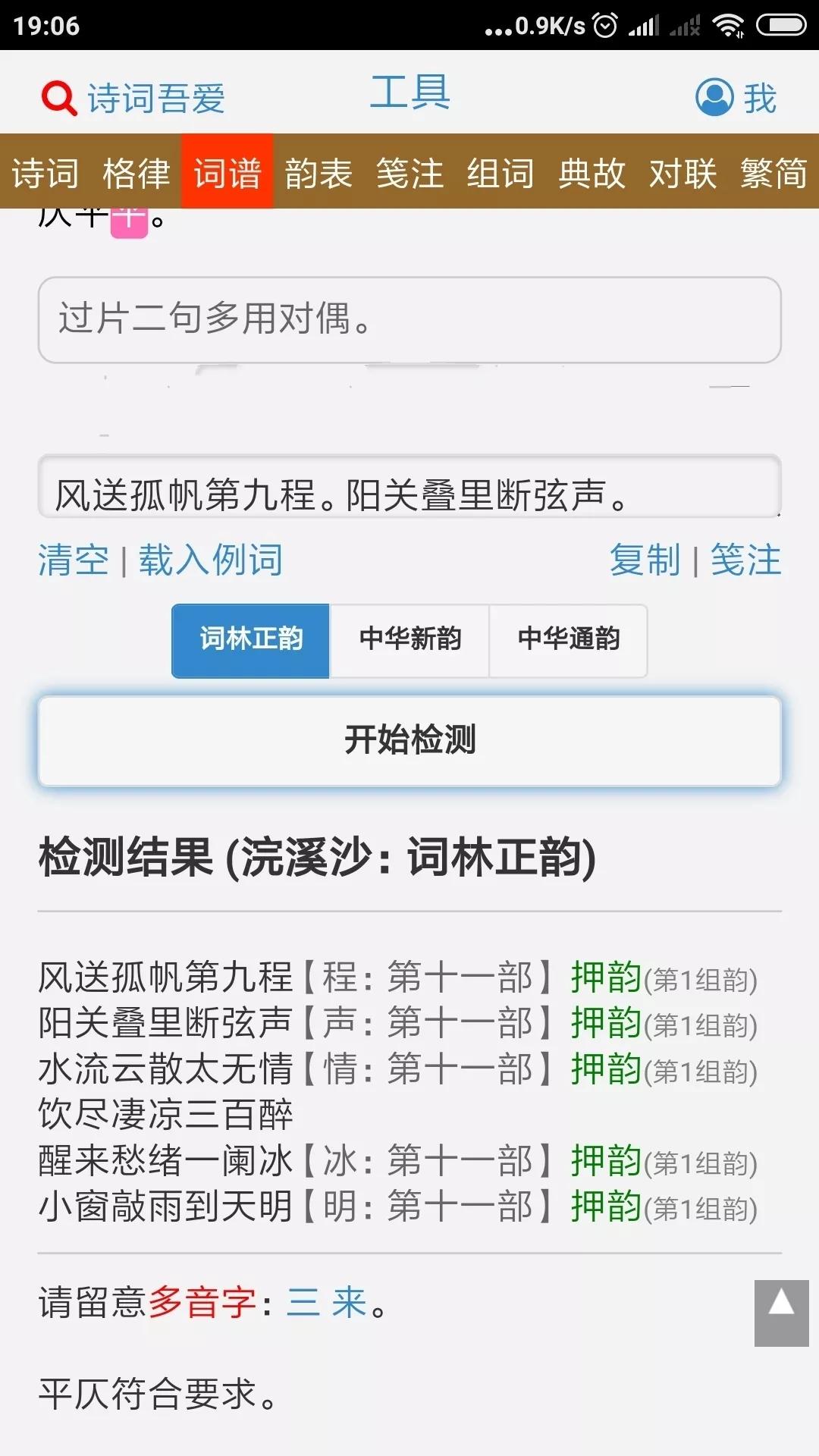
Task: Keep 词林正韵 rhyme scheme selected
Action: point(250,641)
